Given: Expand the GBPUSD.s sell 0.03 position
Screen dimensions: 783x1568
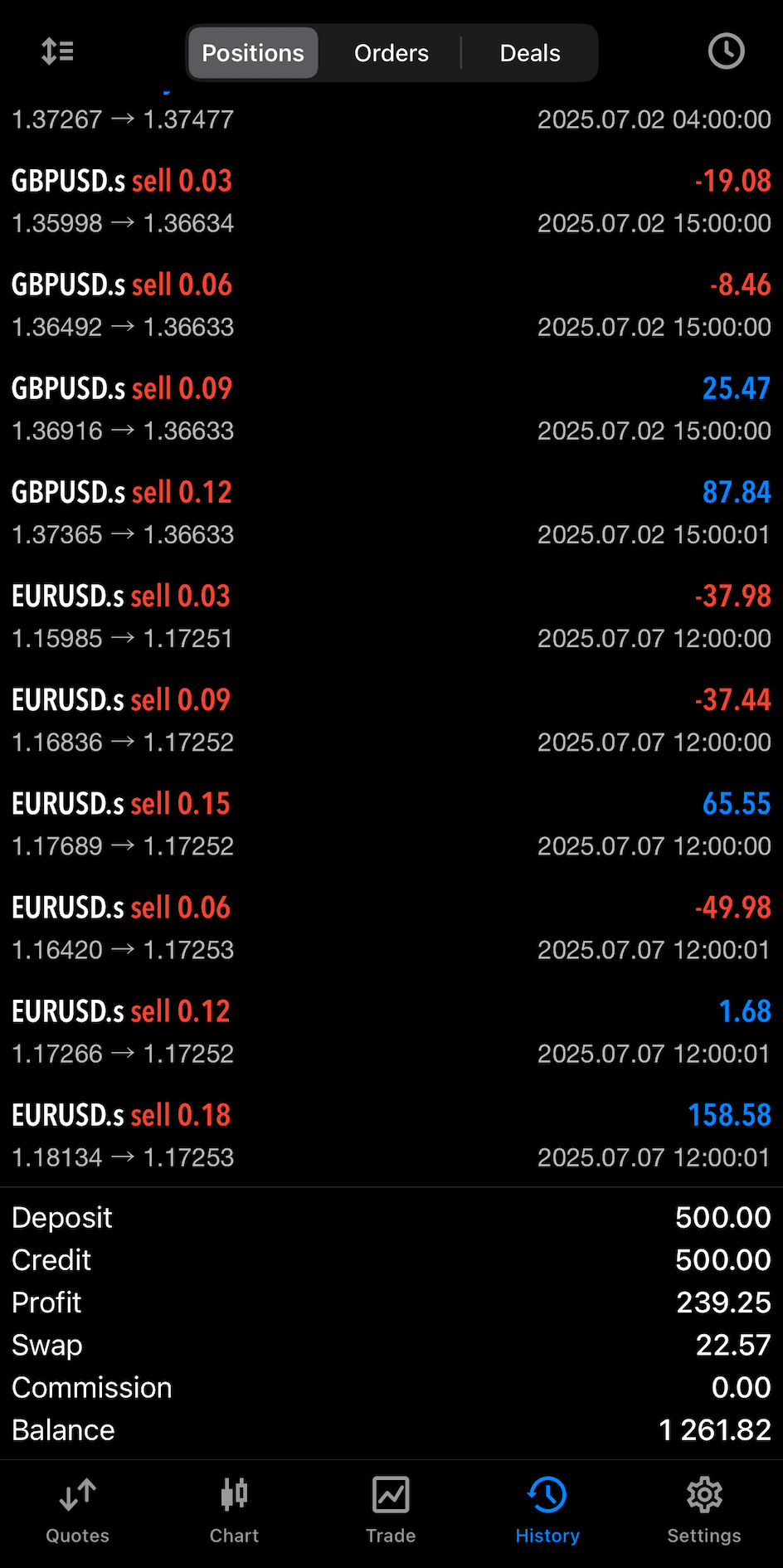Looking at the screenshot, I should tap(391, 202).
